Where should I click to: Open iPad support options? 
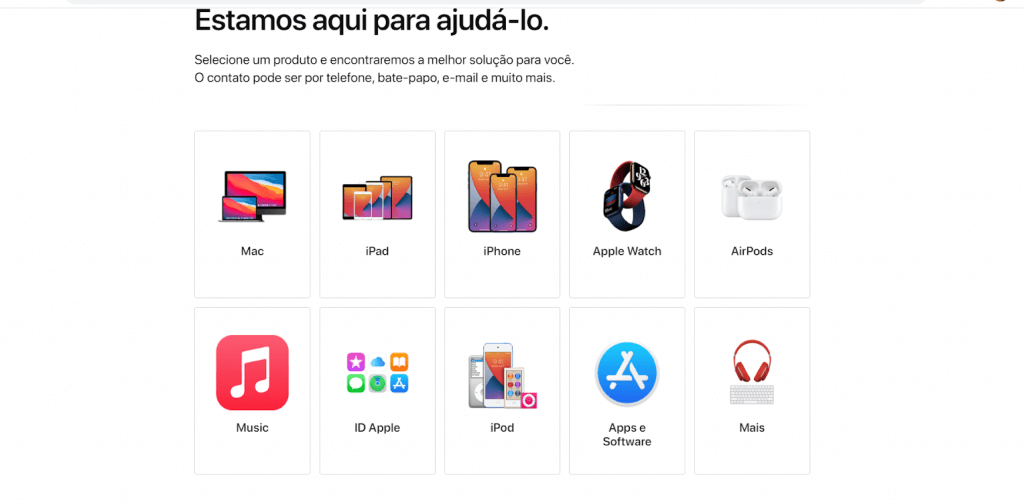click(x=377, y=214)
